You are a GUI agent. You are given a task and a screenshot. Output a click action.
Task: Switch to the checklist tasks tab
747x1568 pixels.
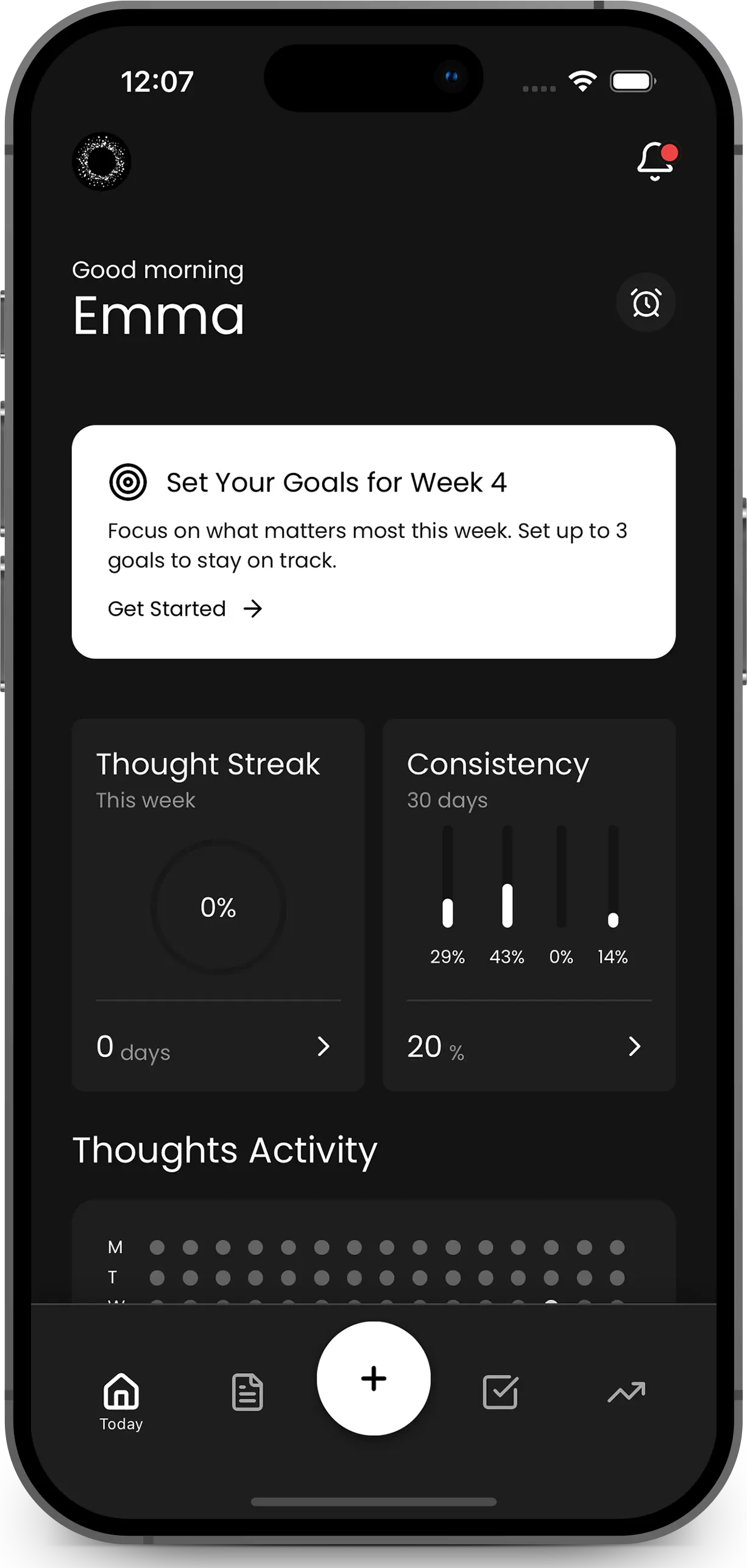coord(500,1392)
